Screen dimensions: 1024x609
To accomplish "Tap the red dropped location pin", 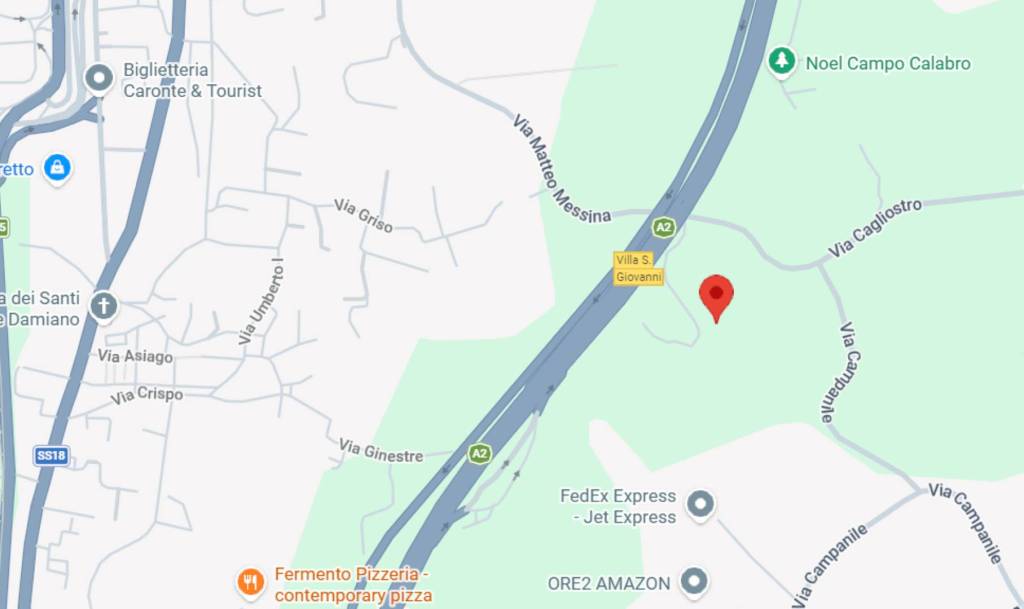I will click(x=716, y=295).
